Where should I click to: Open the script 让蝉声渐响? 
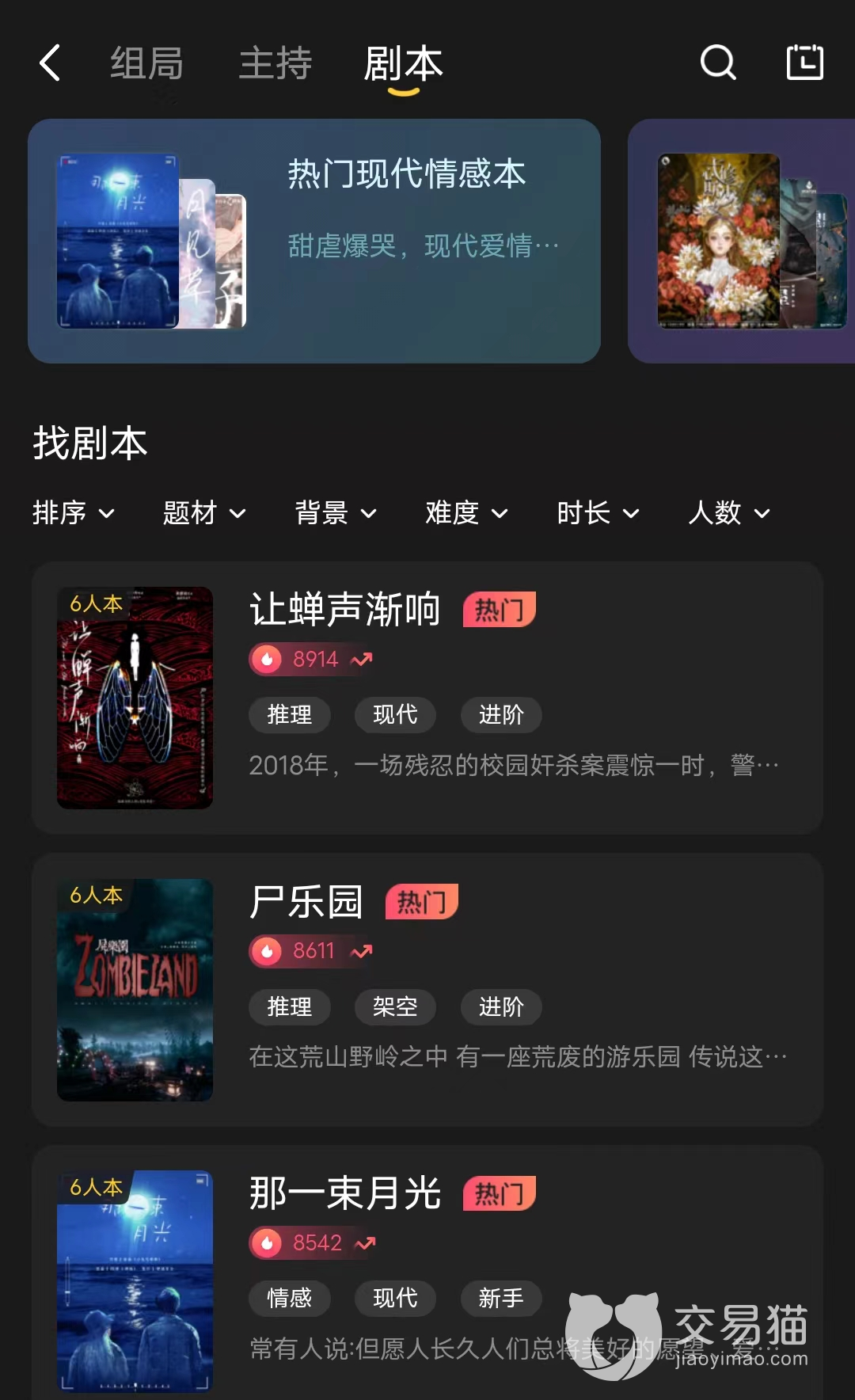pyautogui.click(x=427, y=698)
